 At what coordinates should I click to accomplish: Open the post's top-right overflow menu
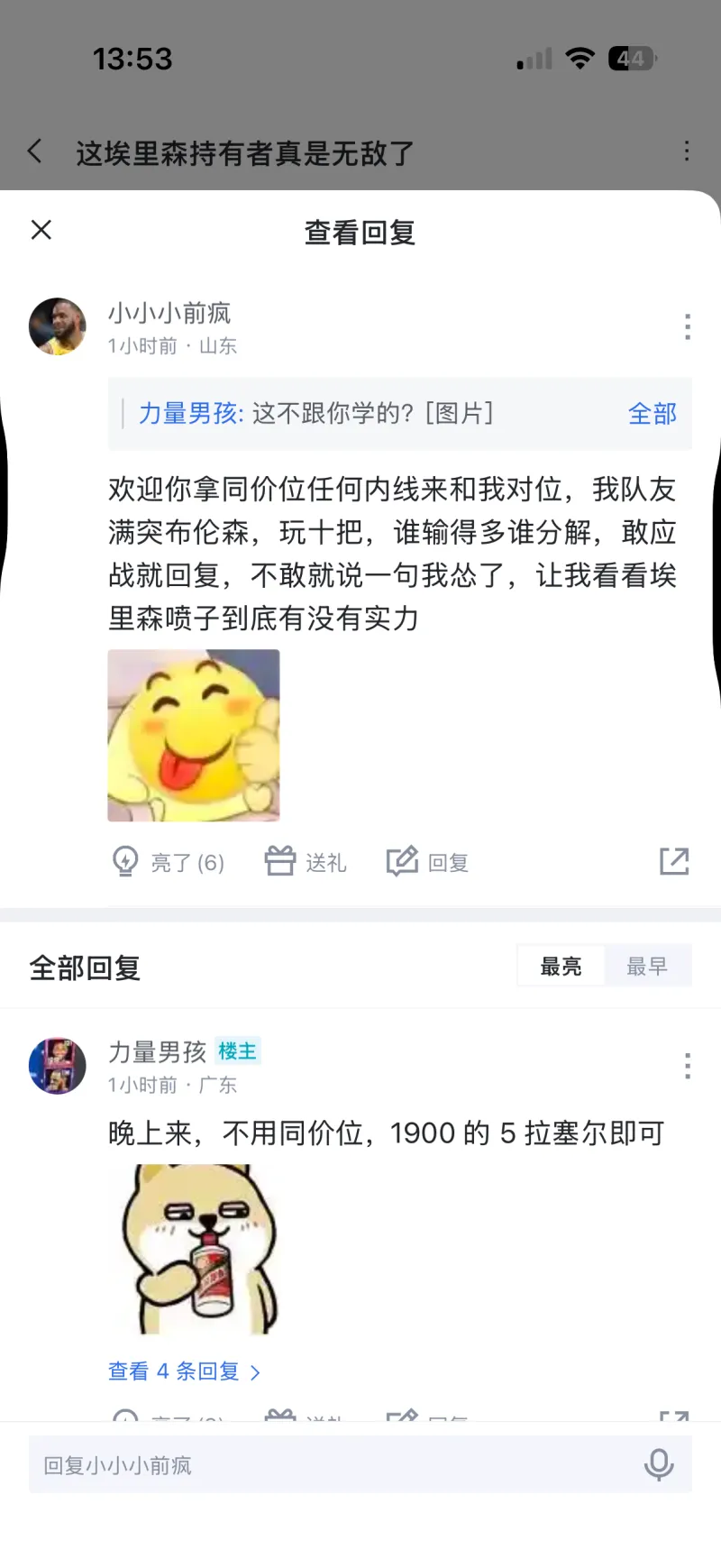[687, 151]
